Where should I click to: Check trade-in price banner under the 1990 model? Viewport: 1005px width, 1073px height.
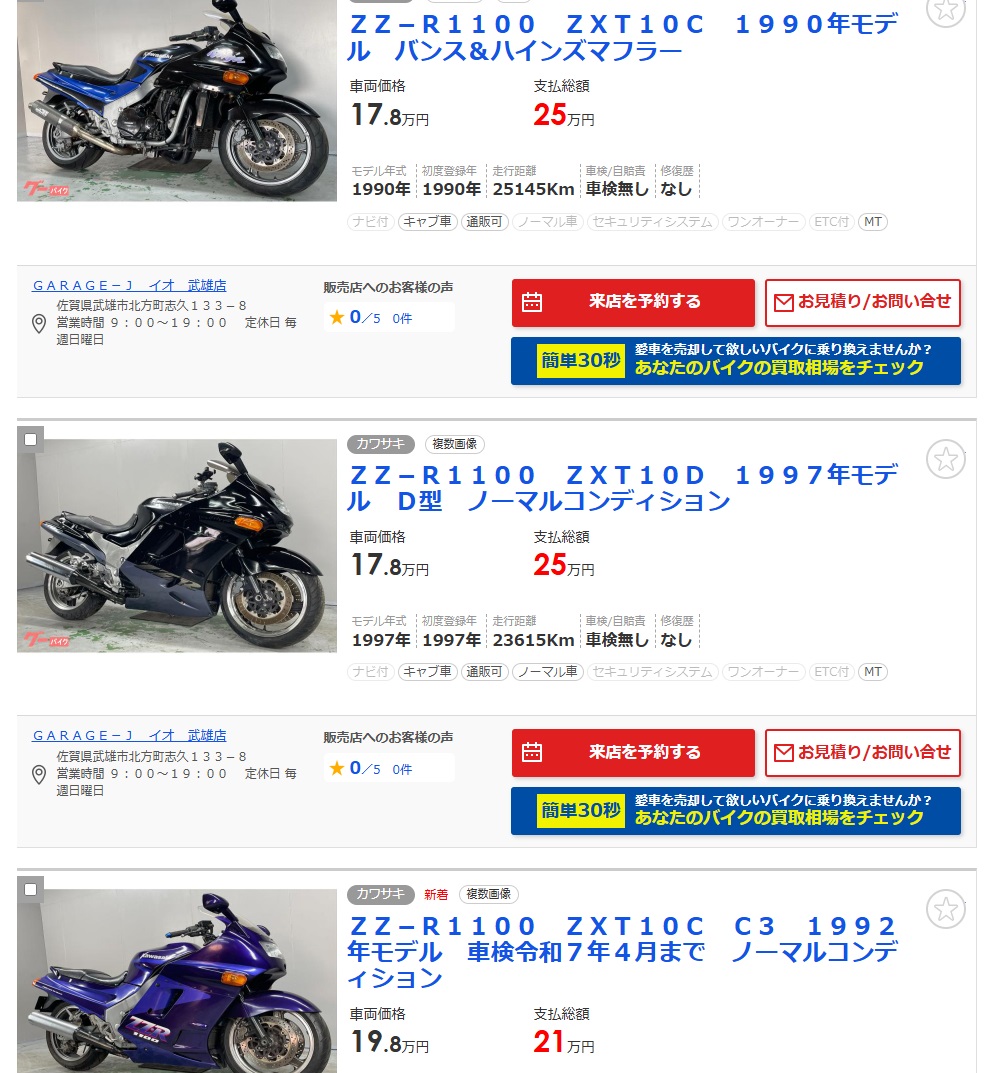[735, 360]
